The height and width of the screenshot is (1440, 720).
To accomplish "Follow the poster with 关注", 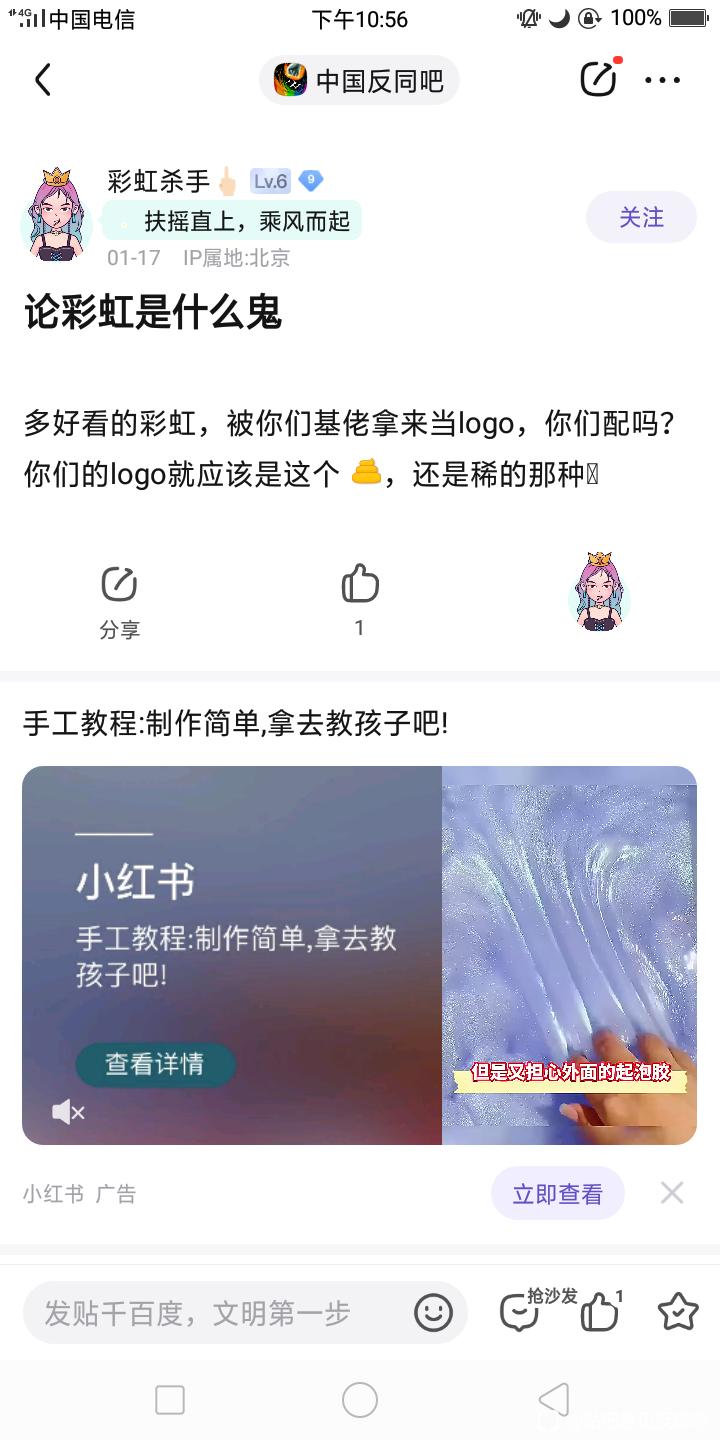I will [641, 217].
